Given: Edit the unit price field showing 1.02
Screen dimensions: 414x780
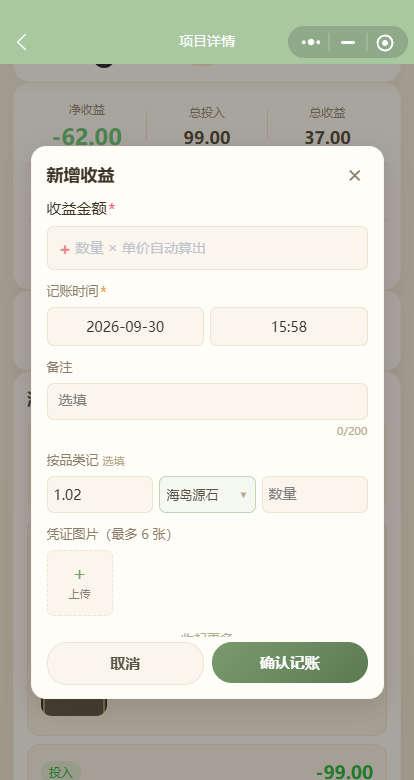Looking at the screenshot, I should click(x=100, y=494).
